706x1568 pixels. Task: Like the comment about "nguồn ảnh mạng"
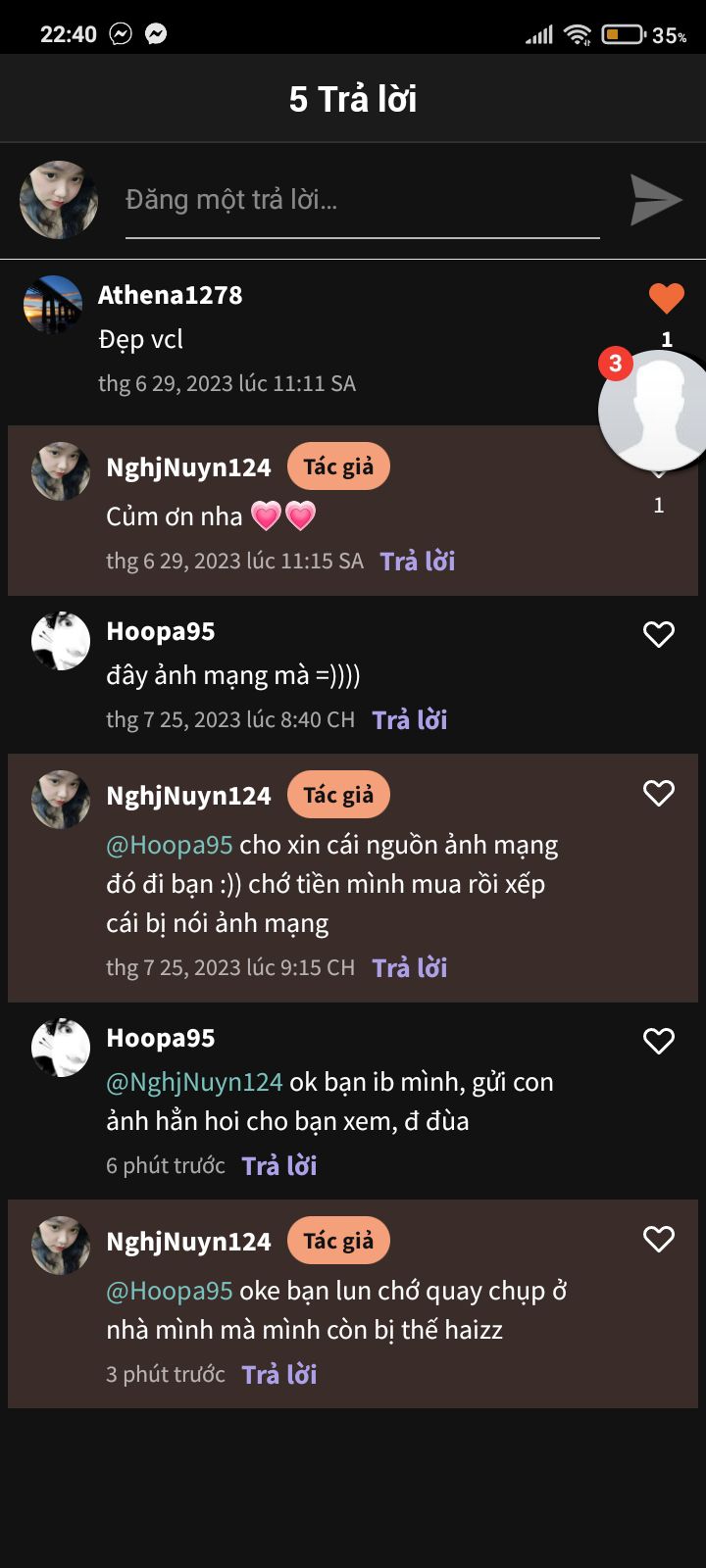coord(659,793)
